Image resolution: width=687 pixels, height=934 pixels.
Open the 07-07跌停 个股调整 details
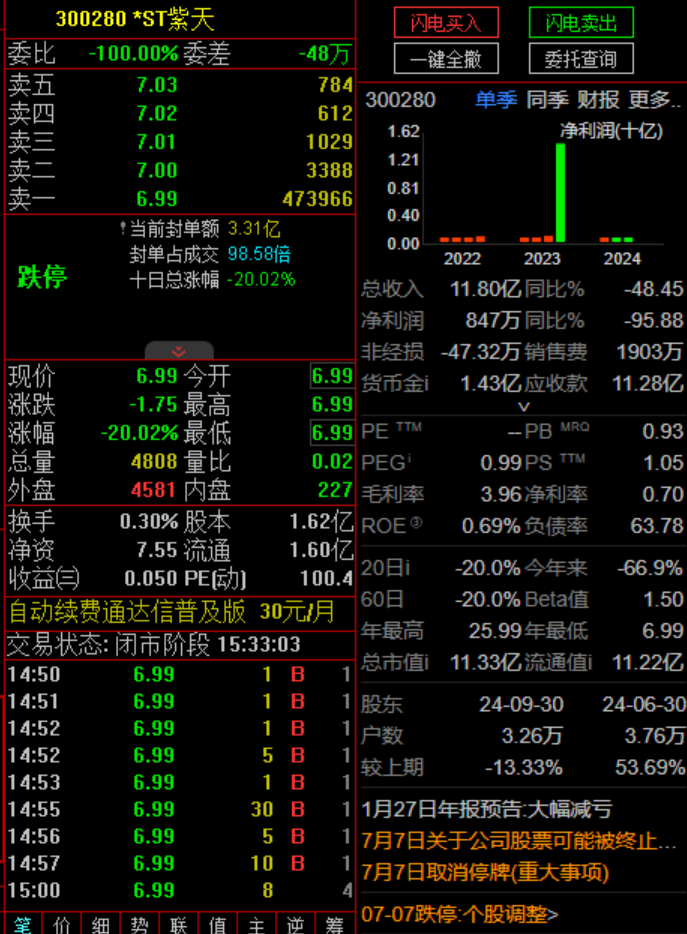[460, 913]
